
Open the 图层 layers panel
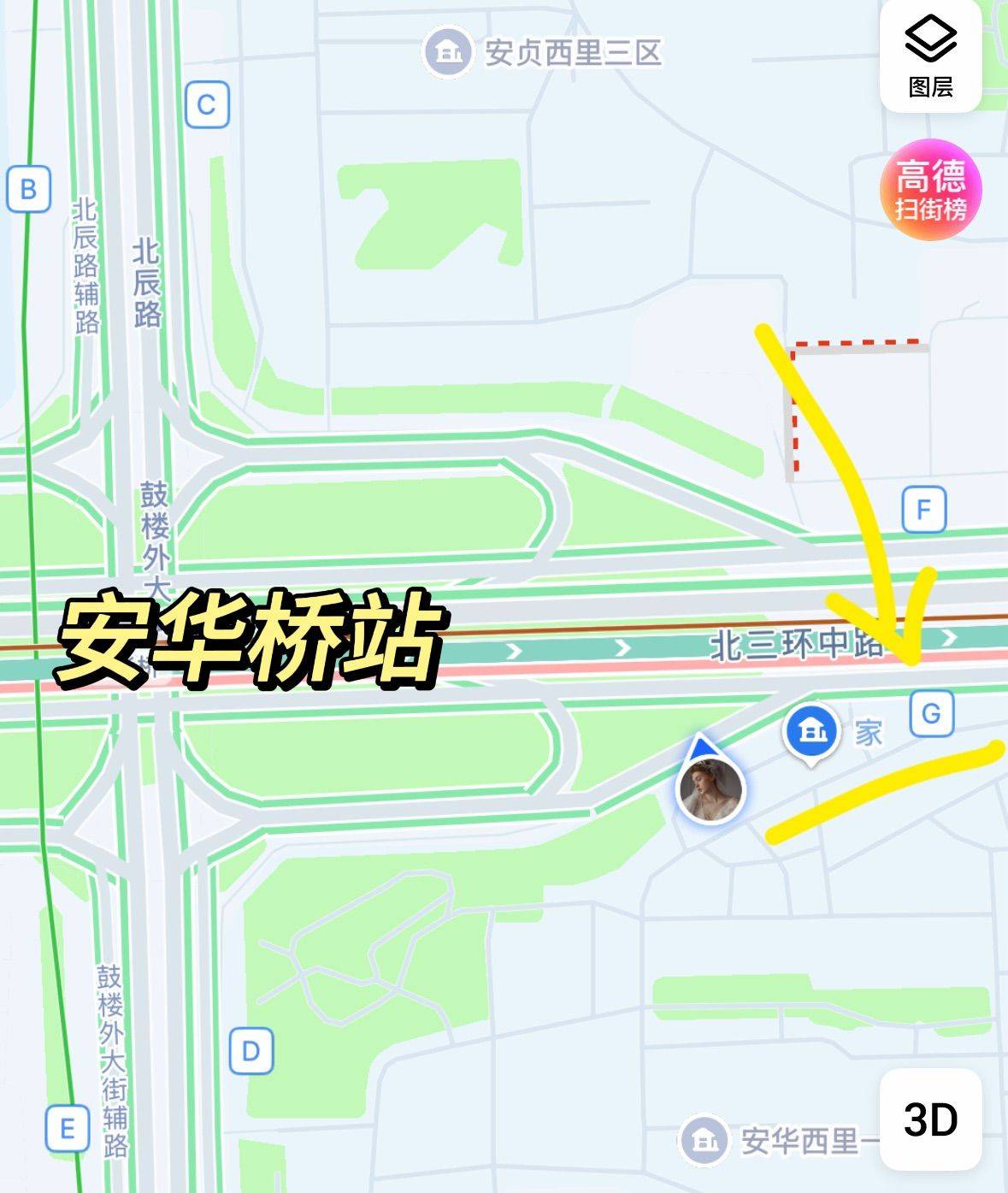930,56
